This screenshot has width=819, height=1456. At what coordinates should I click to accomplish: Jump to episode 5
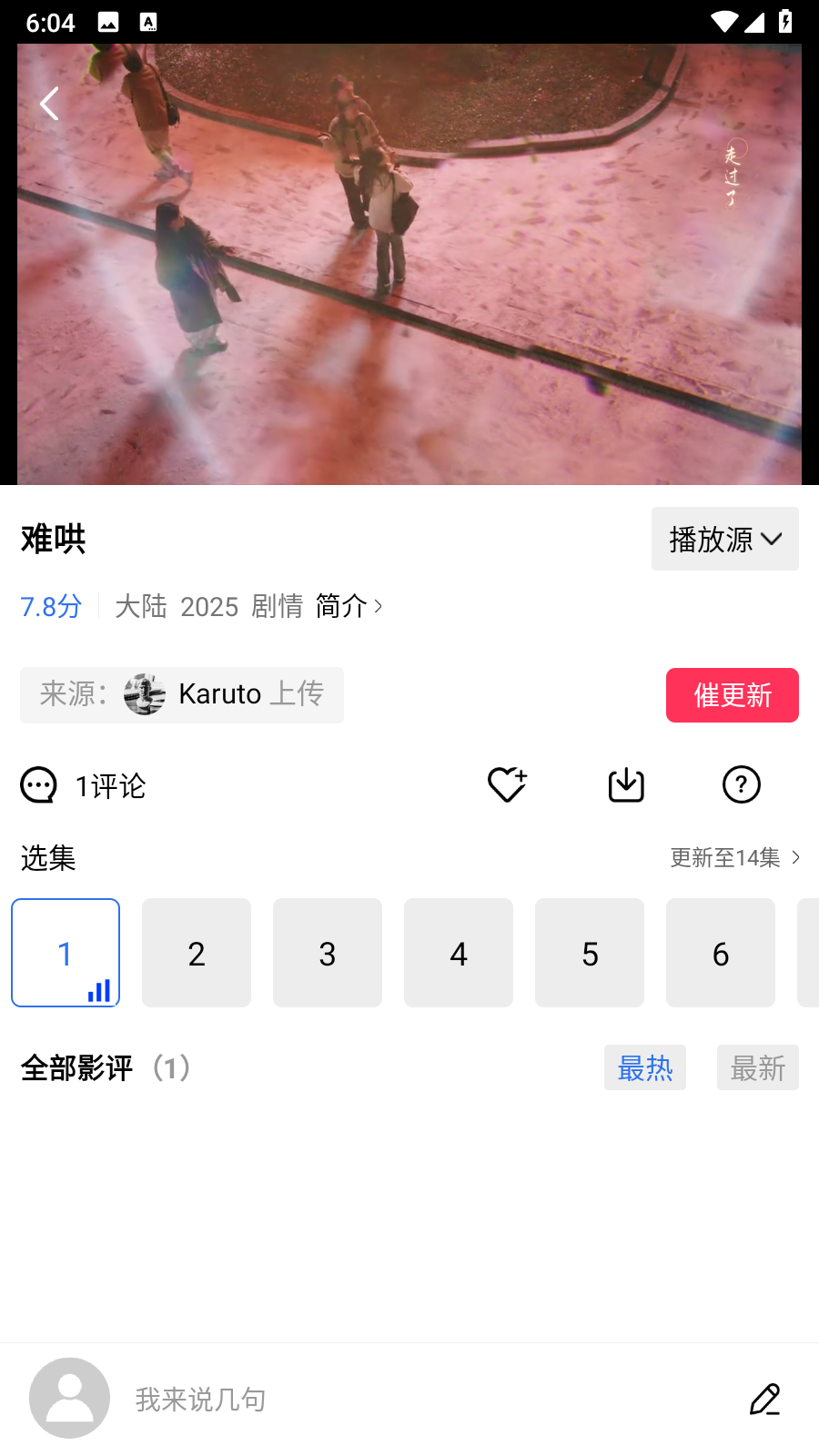pyautogui.click(x=590, y=953)
